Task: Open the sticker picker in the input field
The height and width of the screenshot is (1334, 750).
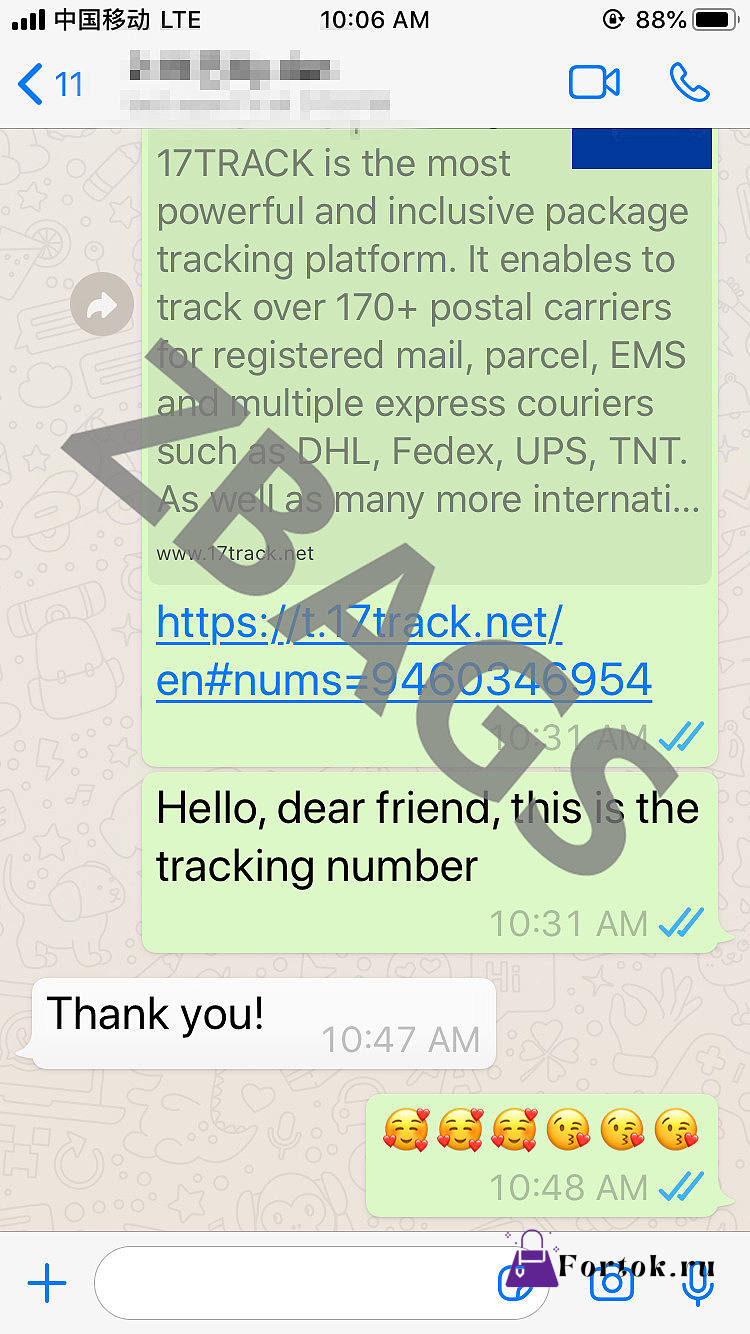Action: click(x=519, y=1284)
